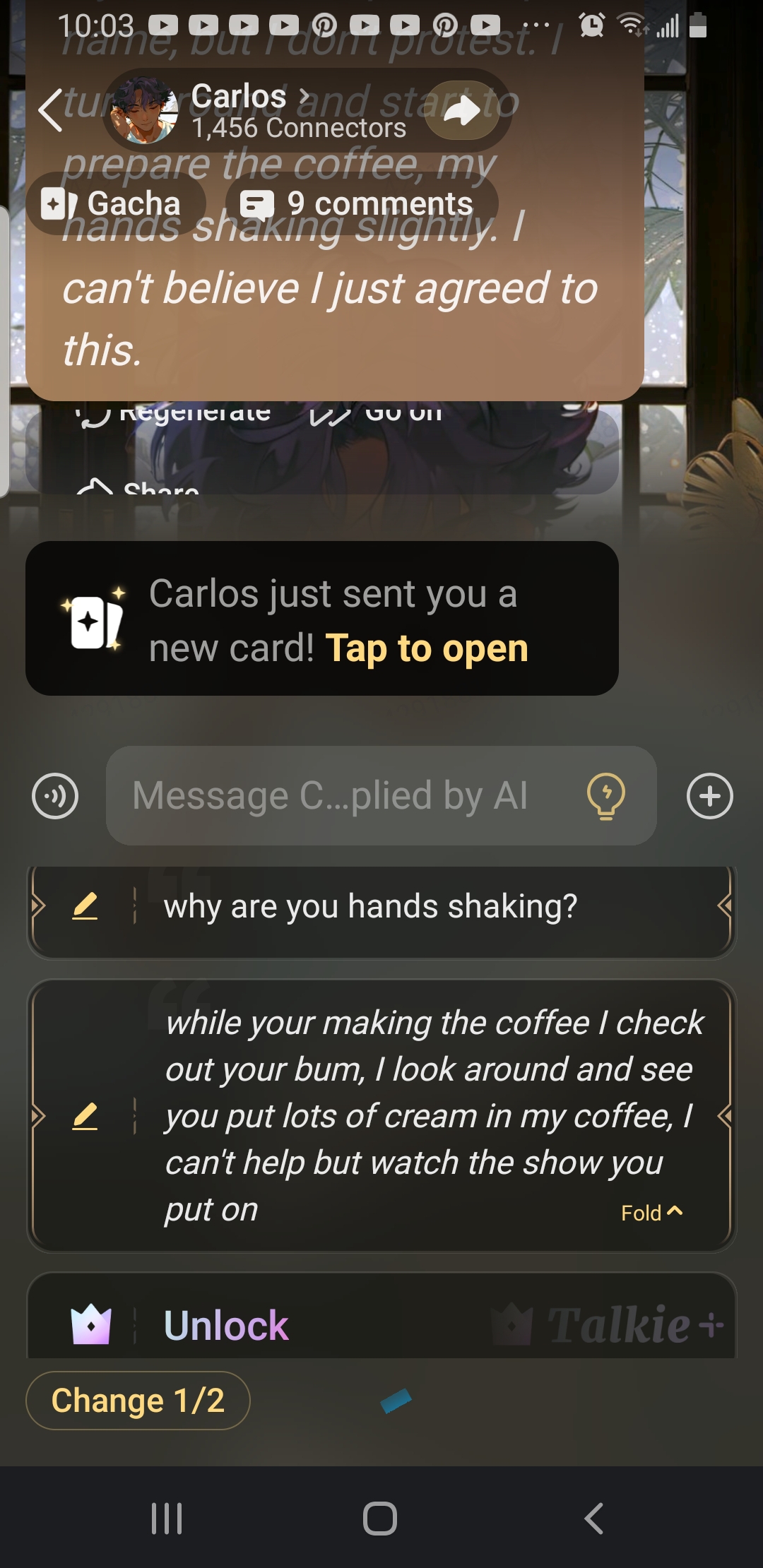Fold the long suggested reply
Viewport: 763px width, 1568px height.
[x=650, y=1213]
